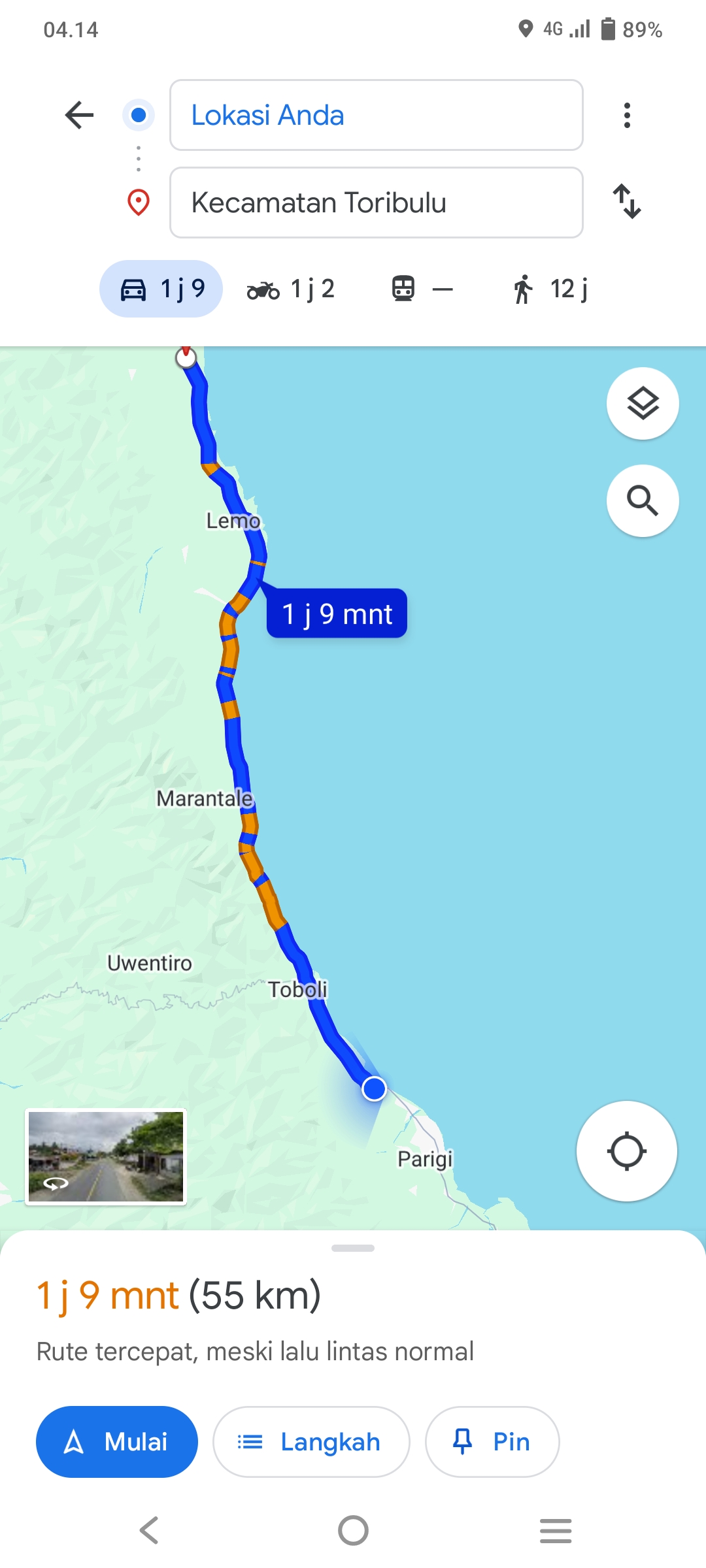Go back using the top arrow

point(80,115)
